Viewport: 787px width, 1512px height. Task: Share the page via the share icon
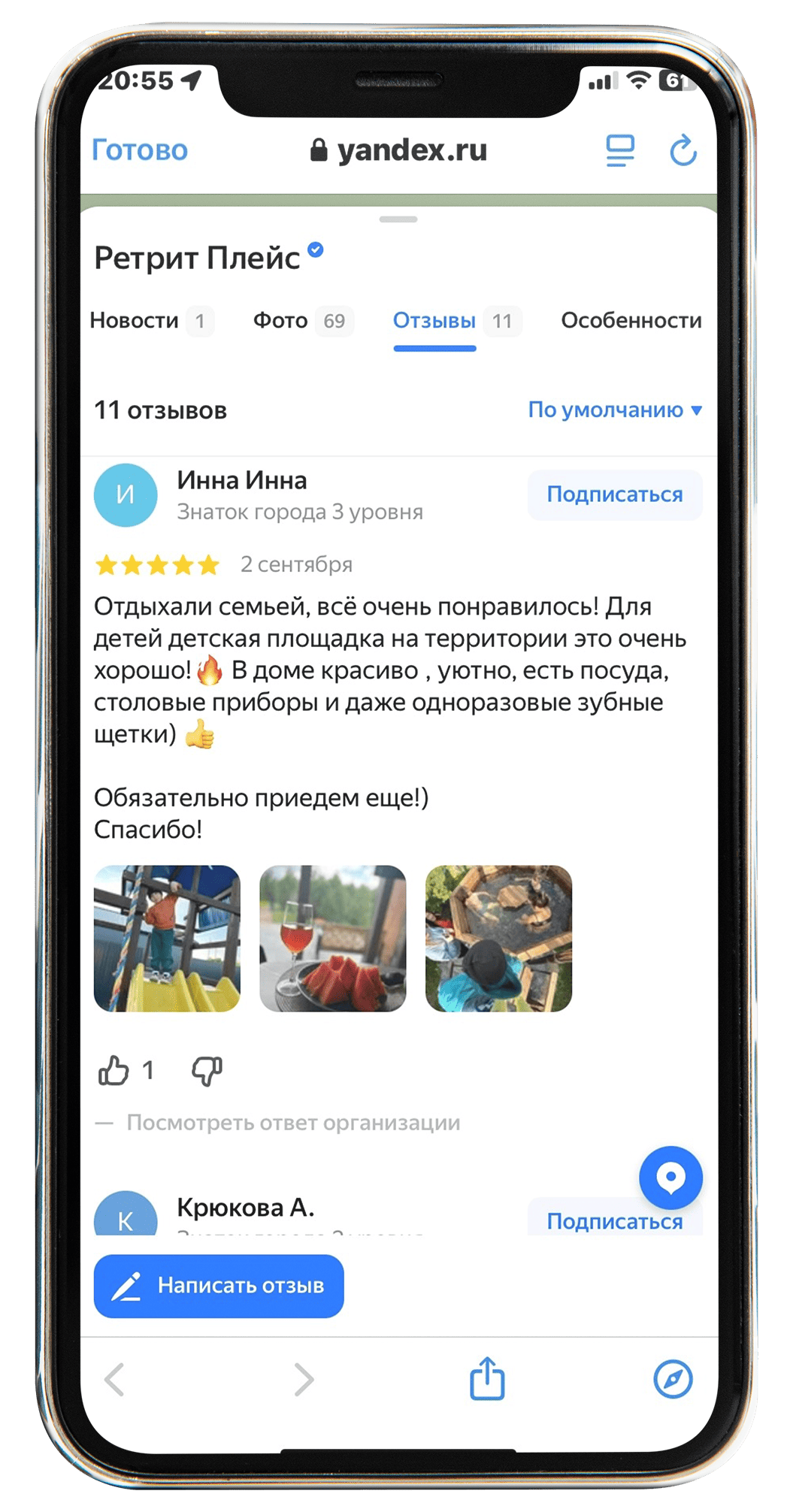tap(487, 1378)
